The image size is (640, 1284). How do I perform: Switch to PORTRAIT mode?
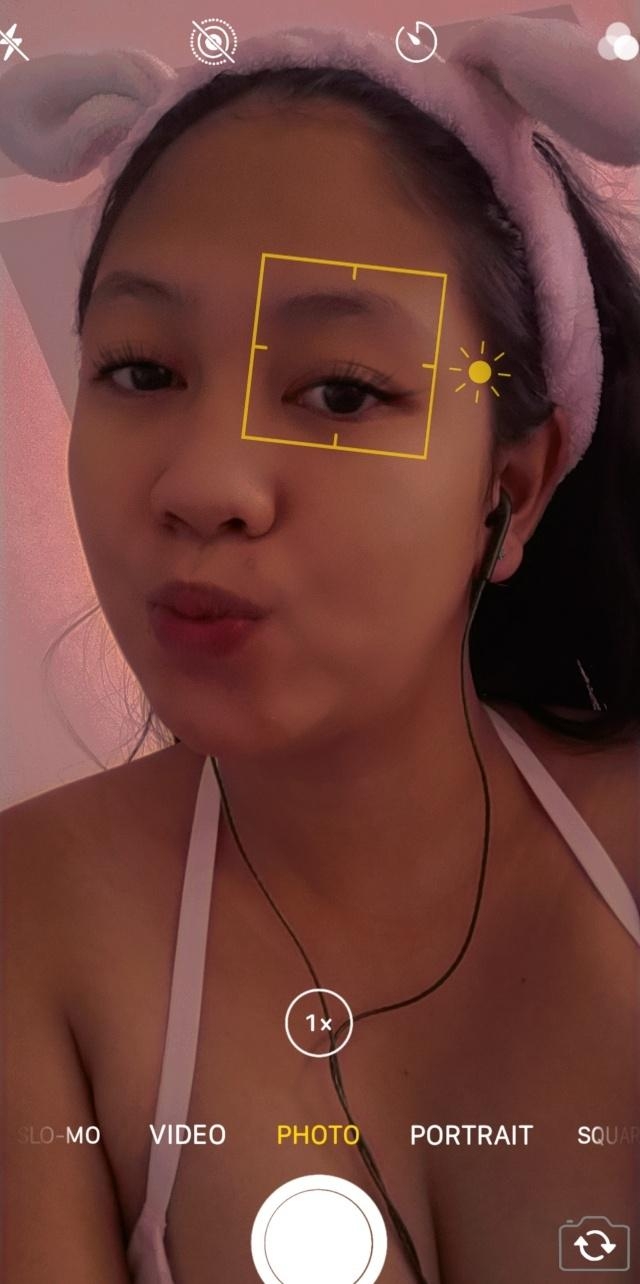[471, 1135]
